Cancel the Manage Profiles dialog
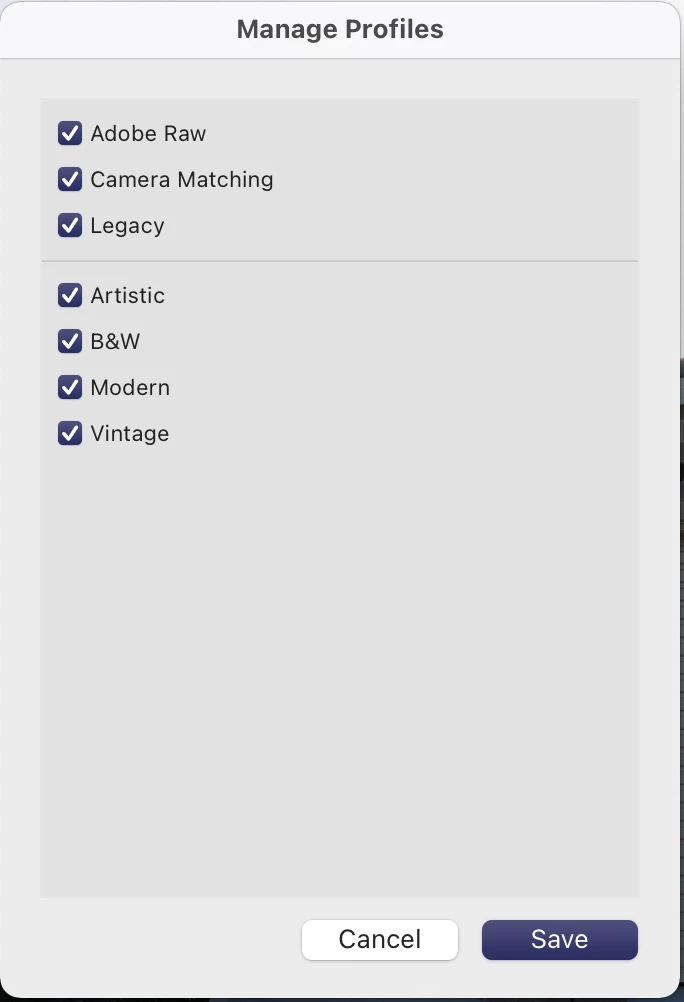Viewport: 684px width, 1002px height. point(379,940)
